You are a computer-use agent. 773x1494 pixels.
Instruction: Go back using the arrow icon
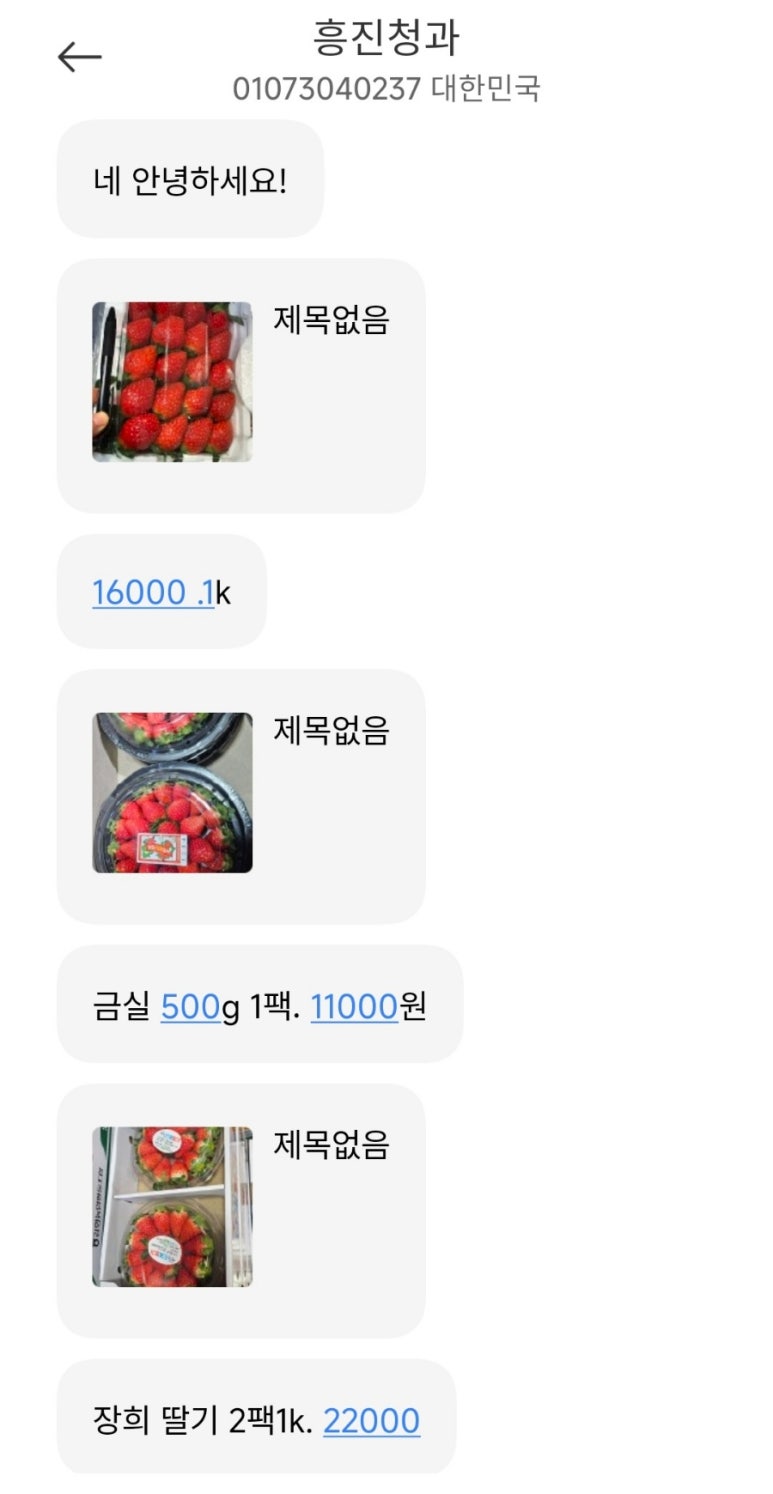pyautogui.click(x=79, y=58)
